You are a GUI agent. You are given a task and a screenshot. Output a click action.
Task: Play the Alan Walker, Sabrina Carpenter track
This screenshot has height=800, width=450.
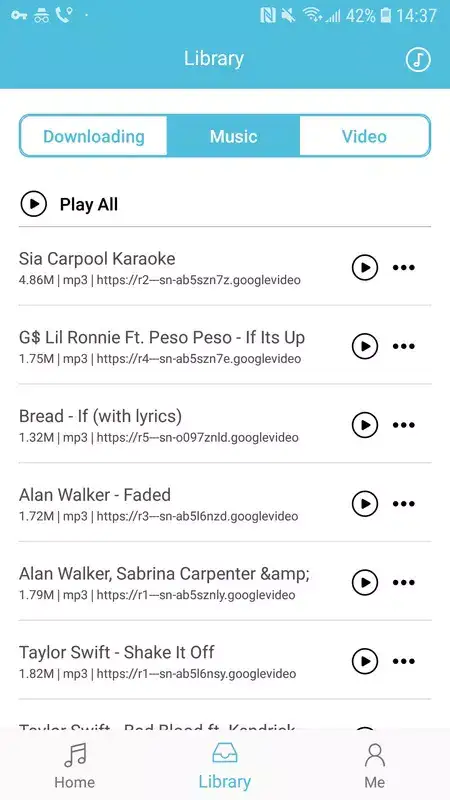coord(365,582)
